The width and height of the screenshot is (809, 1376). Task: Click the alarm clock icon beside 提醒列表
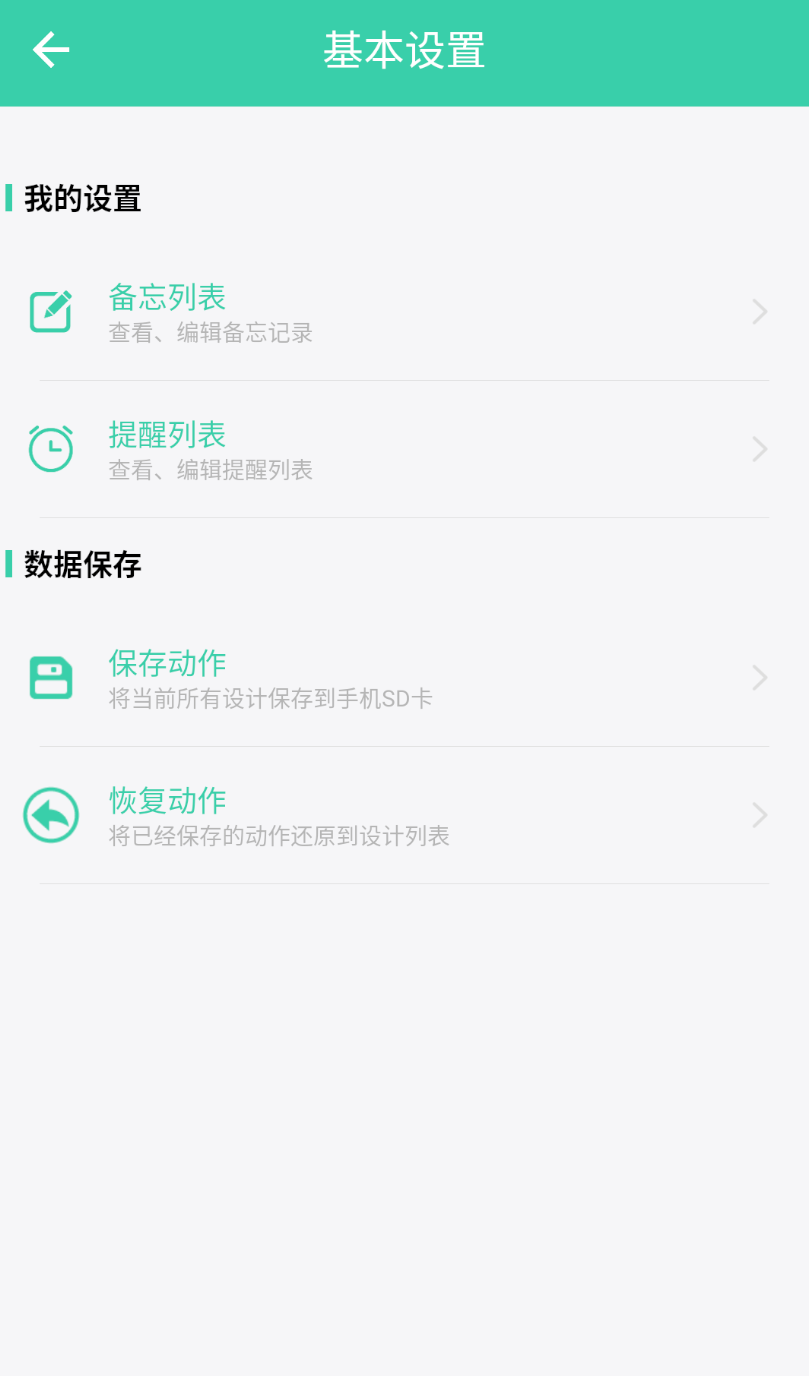click(x=50, y=448)
